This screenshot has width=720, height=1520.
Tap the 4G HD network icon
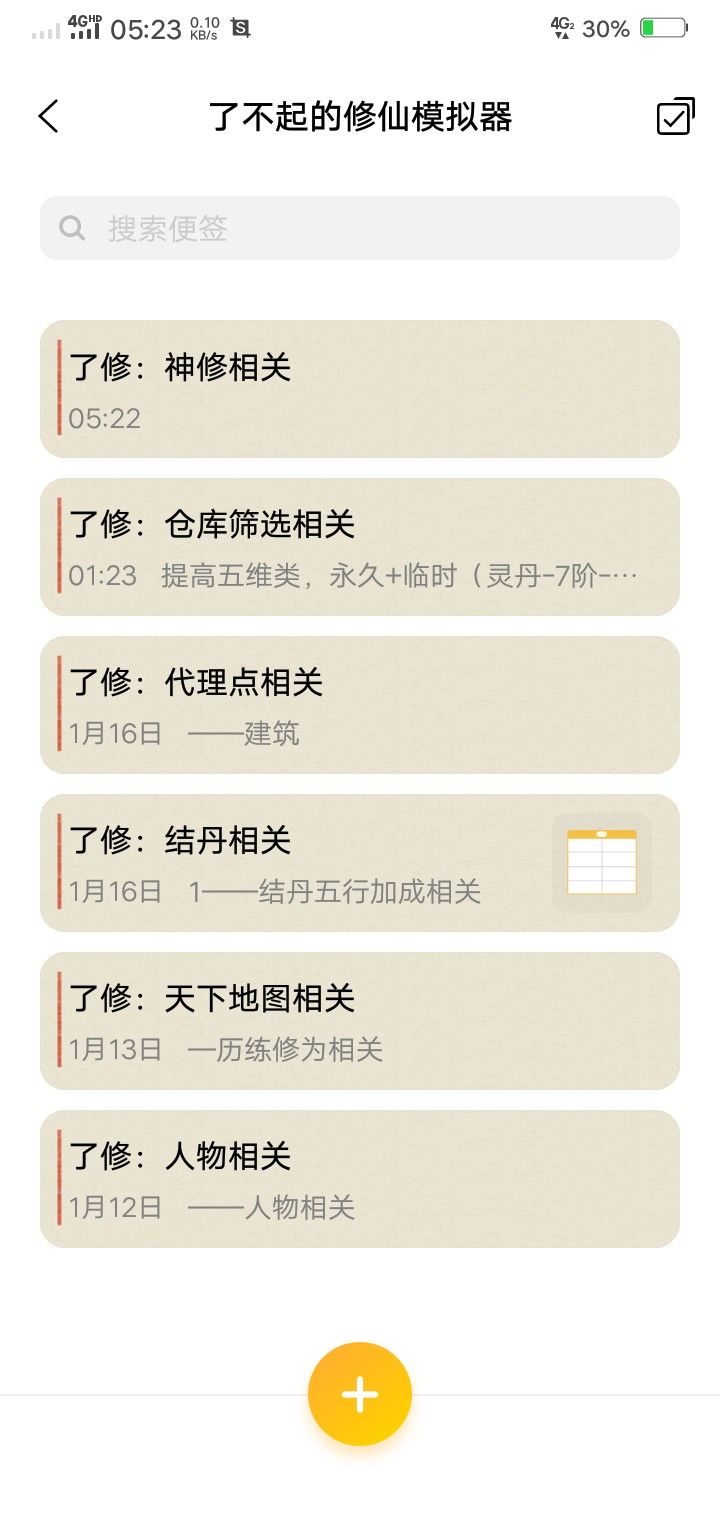(x=84, y=27)
